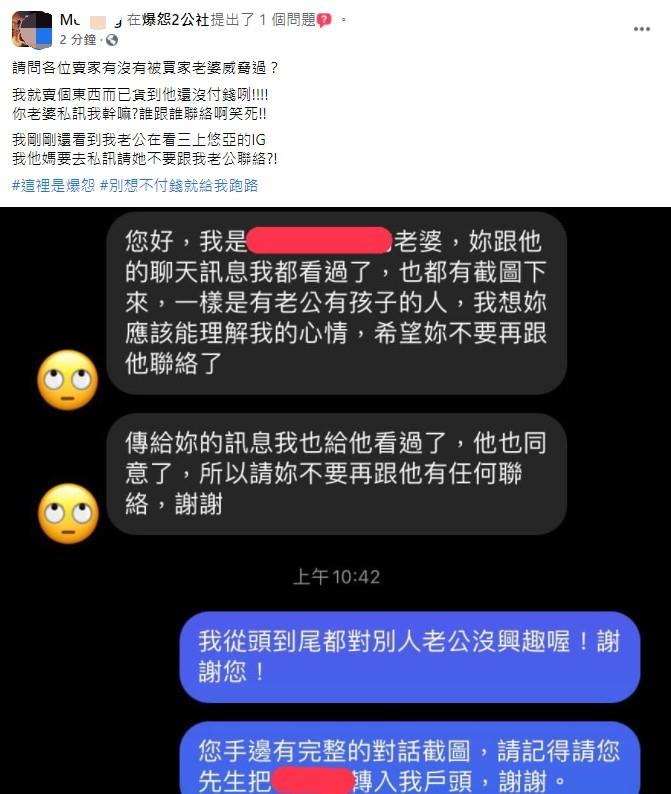Open the post's 2 分鐘 timestamp

pyautogui.click(x=77, y=40)
